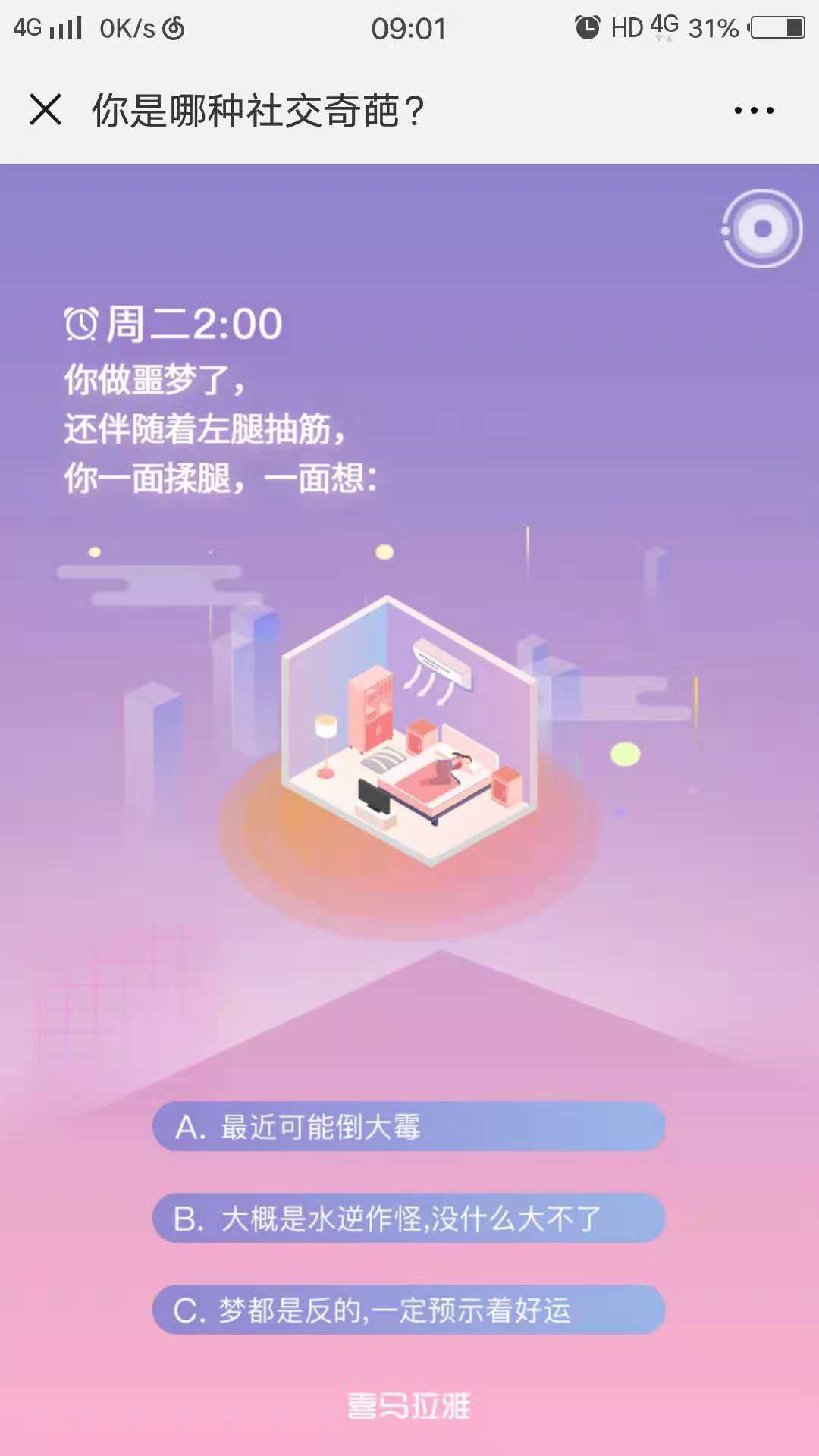Choose option B 大概是水逆作怪

point(409,1219)
